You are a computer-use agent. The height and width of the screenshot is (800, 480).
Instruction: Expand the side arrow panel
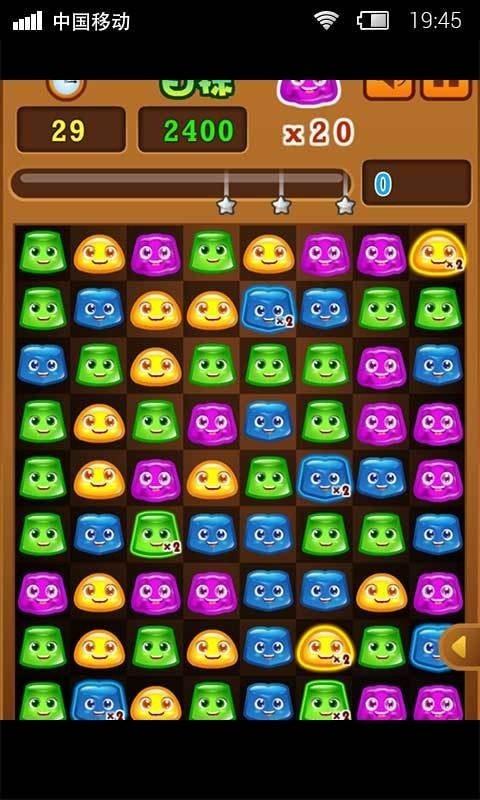point(460,647)
